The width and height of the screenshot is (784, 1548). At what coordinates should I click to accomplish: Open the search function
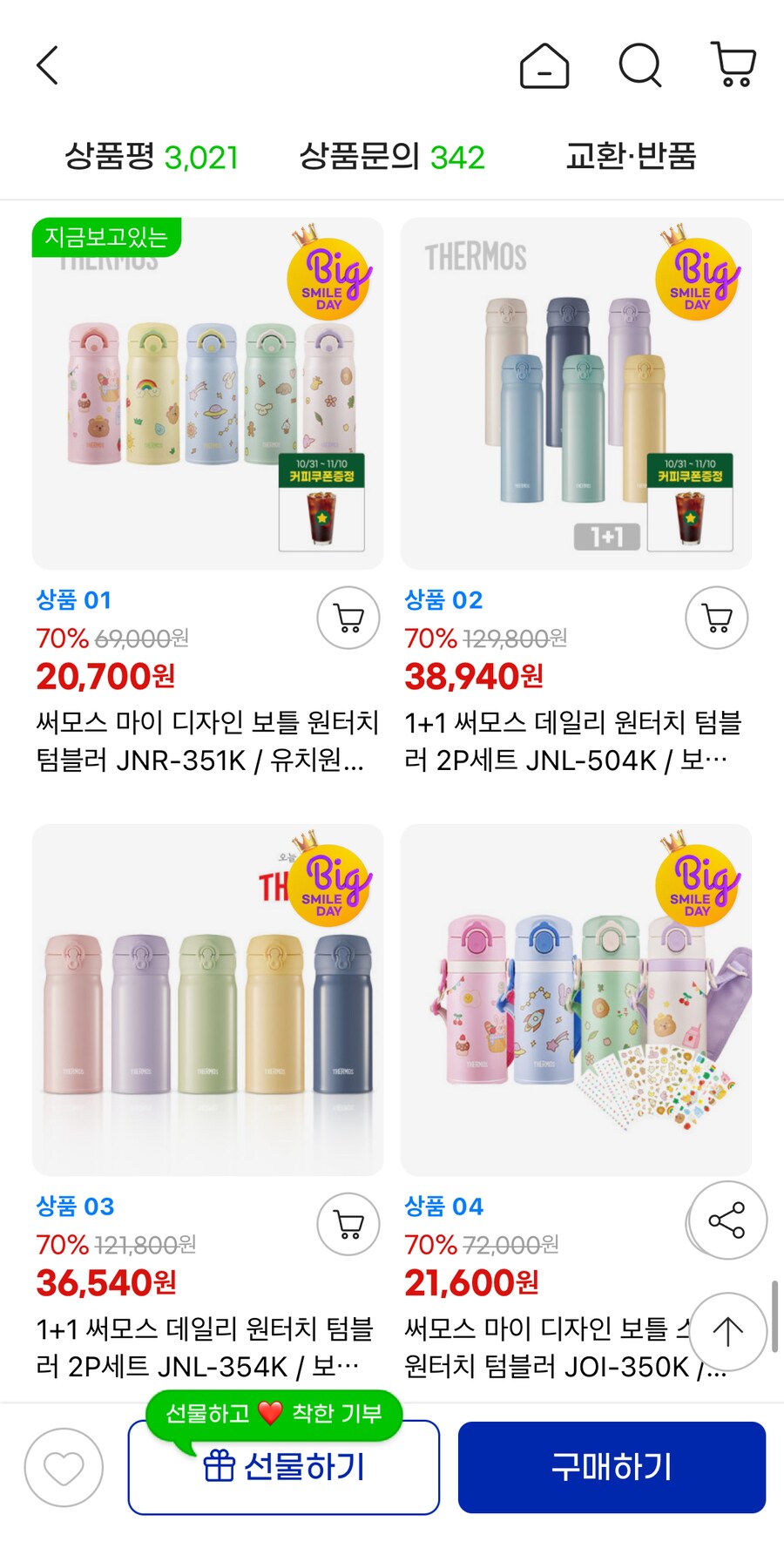(x=640, y=65)
